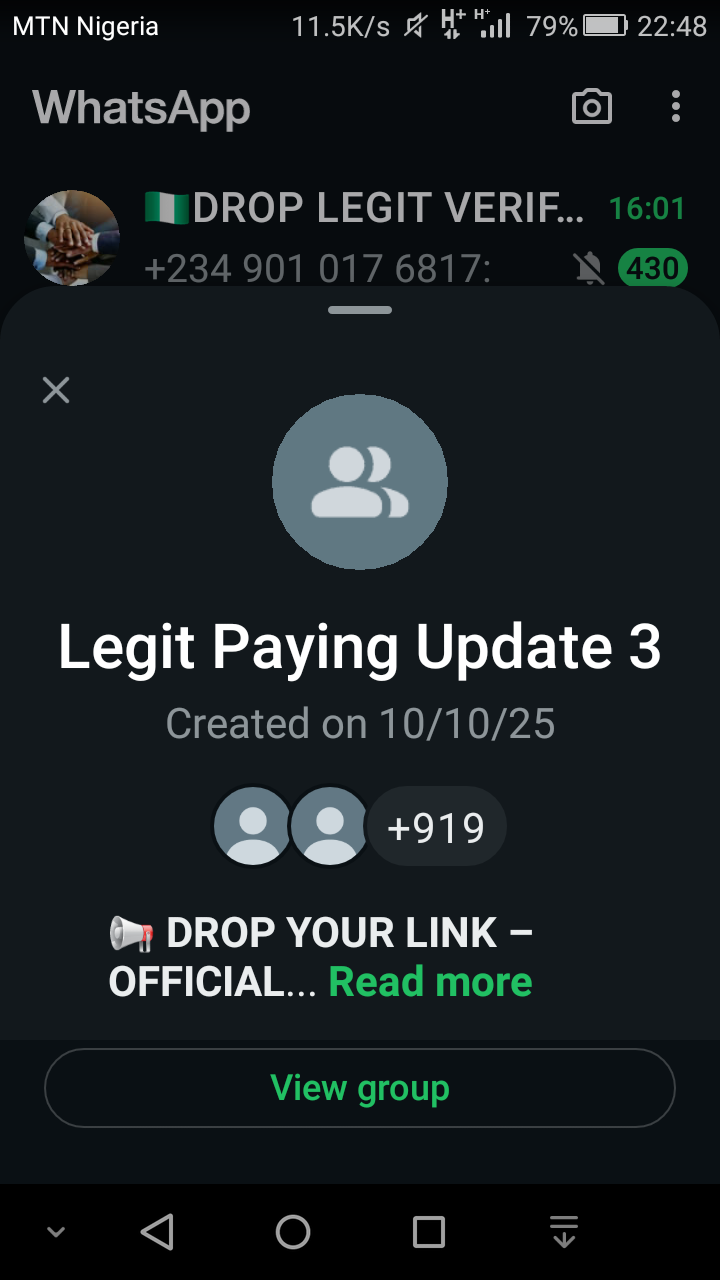This screenshot has height=1280, width=720.
Task: Open the +919 members list
Action: click(436, 827)
